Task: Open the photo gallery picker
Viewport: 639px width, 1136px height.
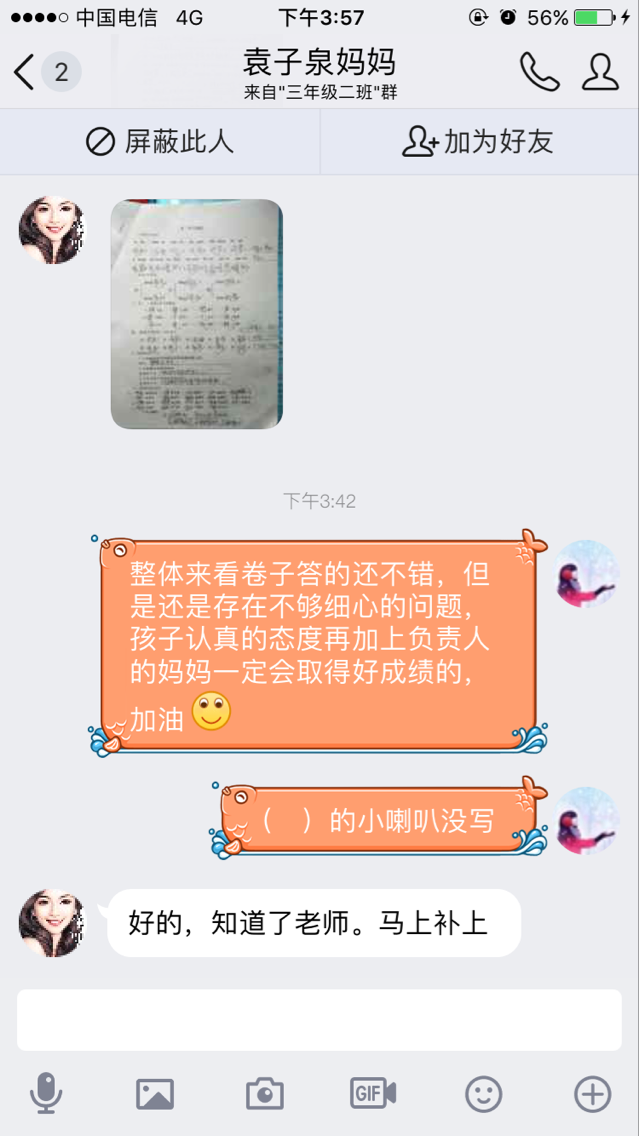Action: coord(155,1094)
